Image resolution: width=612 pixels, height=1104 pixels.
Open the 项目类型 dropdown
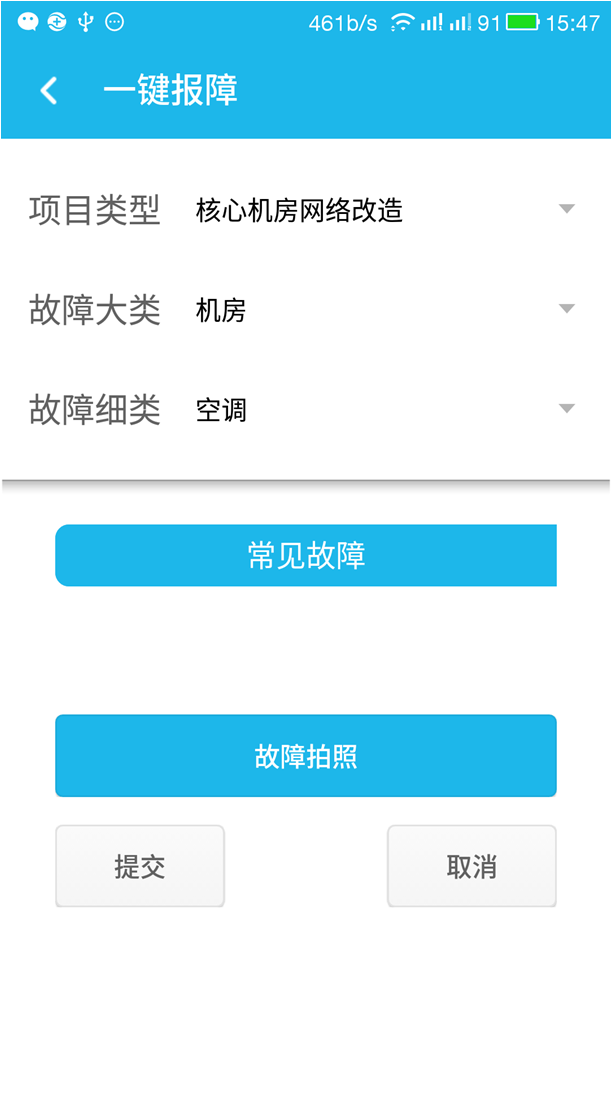pos(386,210)
